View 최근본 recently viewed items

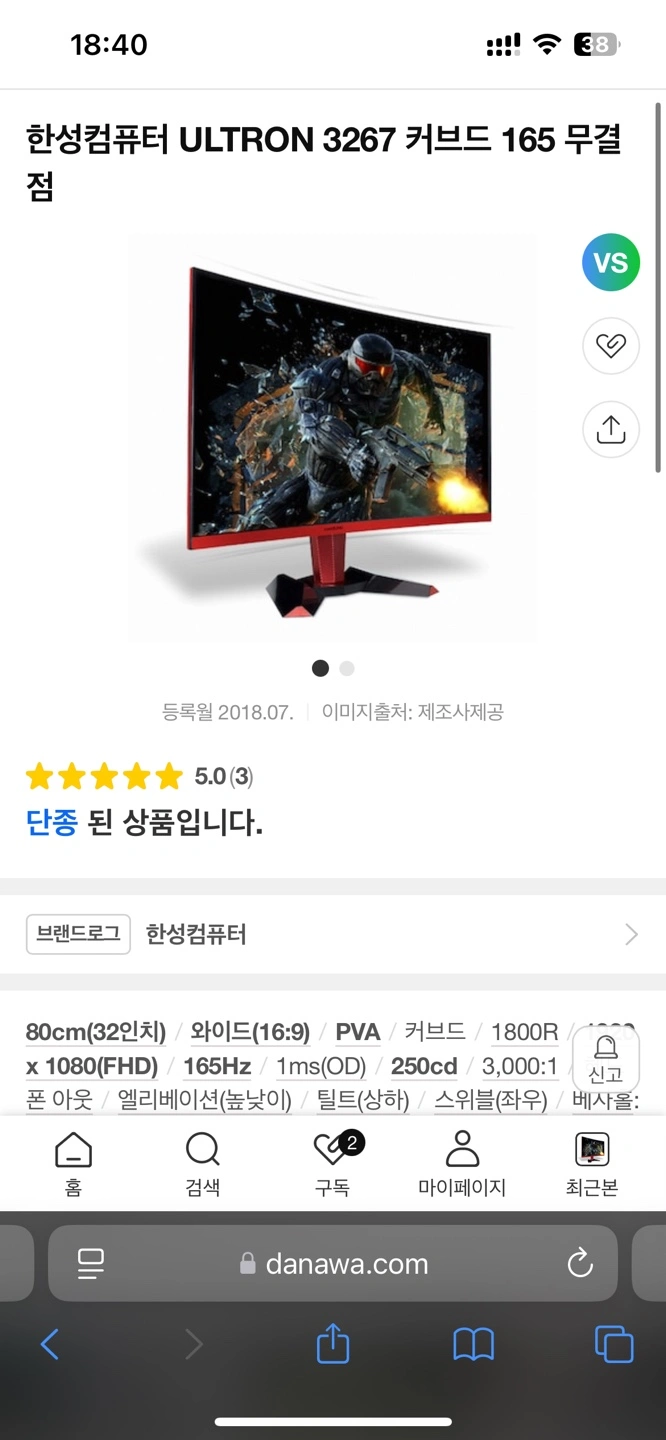click(x=591, y=1164)
